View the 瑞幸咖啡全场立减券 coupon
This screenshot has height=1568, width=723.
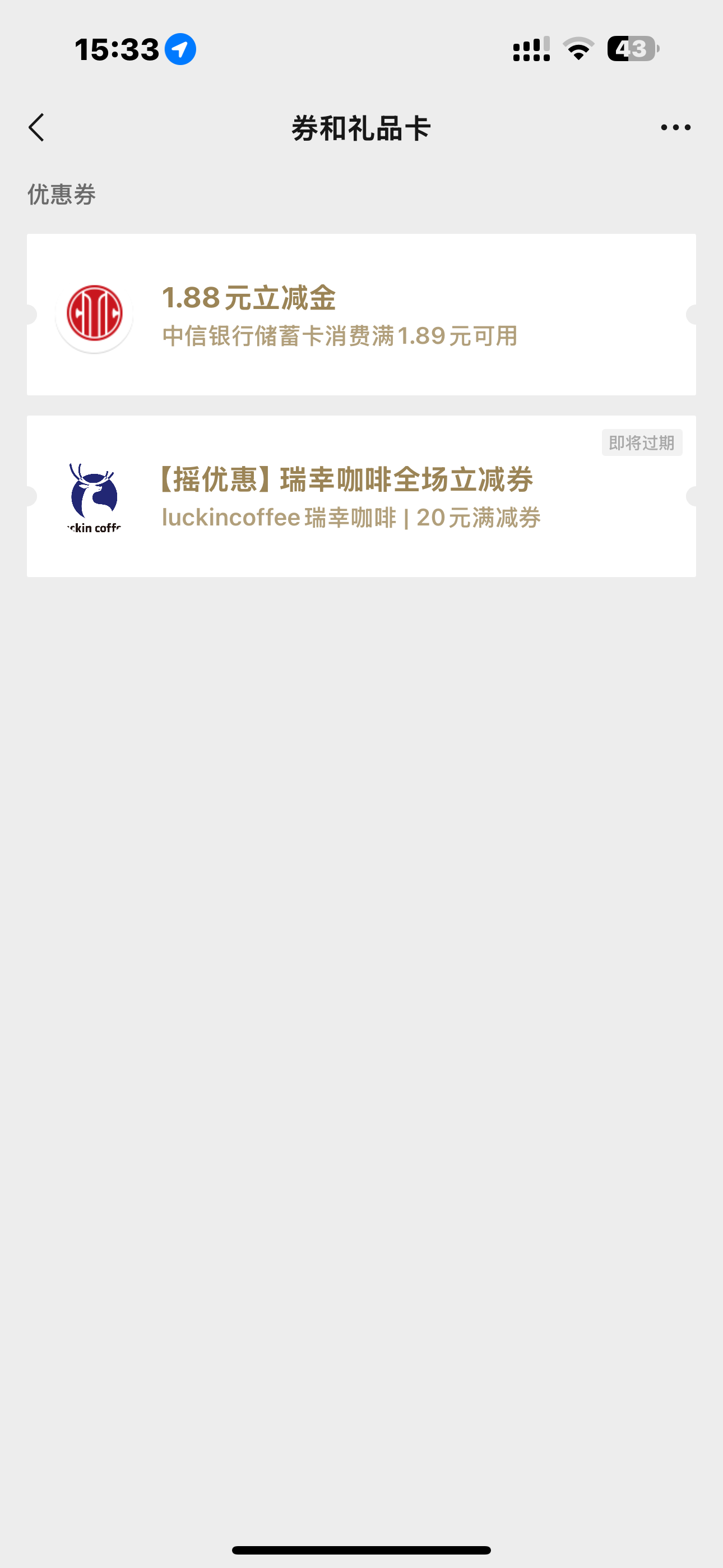tap(361, 497)
